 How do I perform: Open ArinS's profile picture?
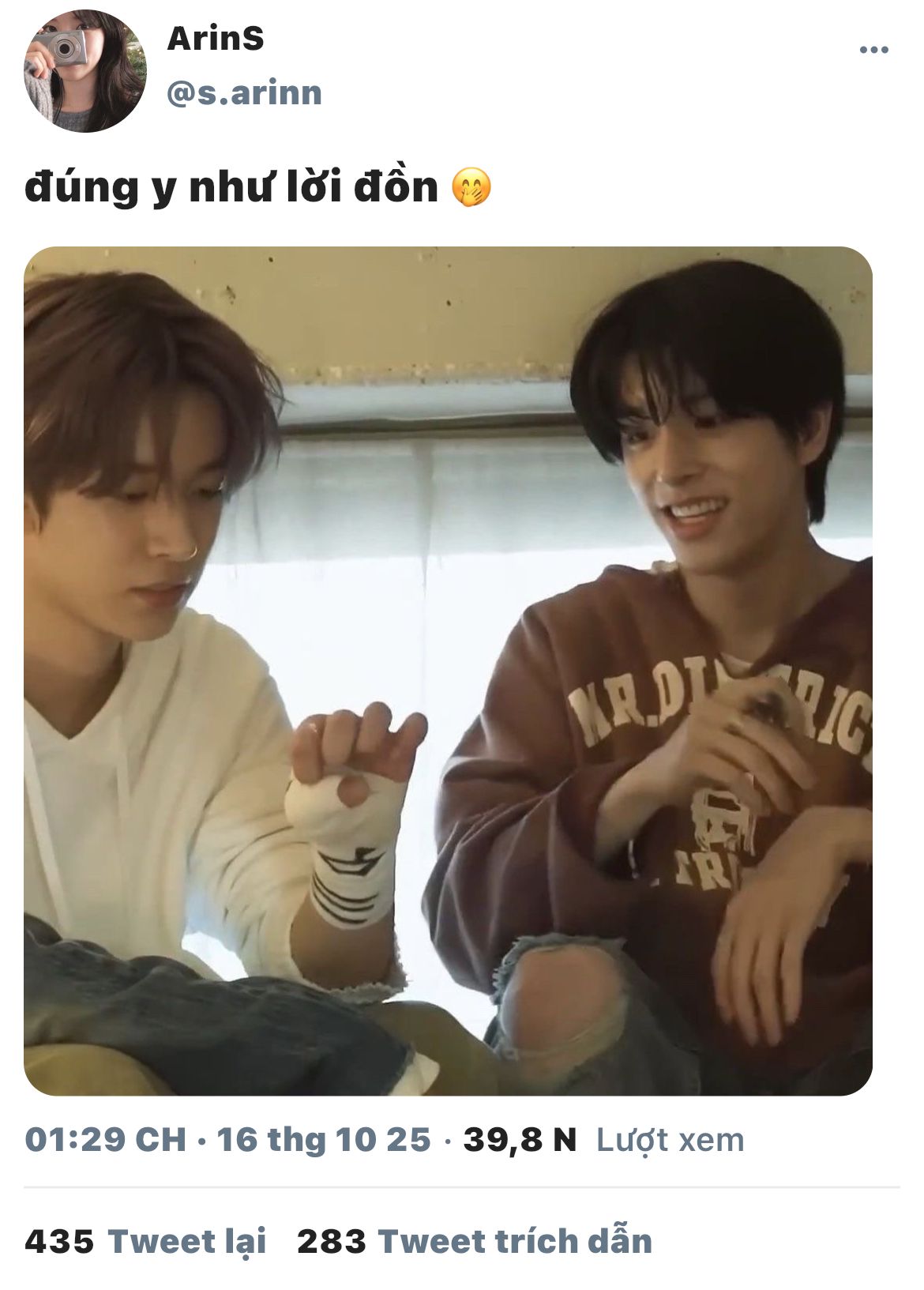click(x=85, y=71)
